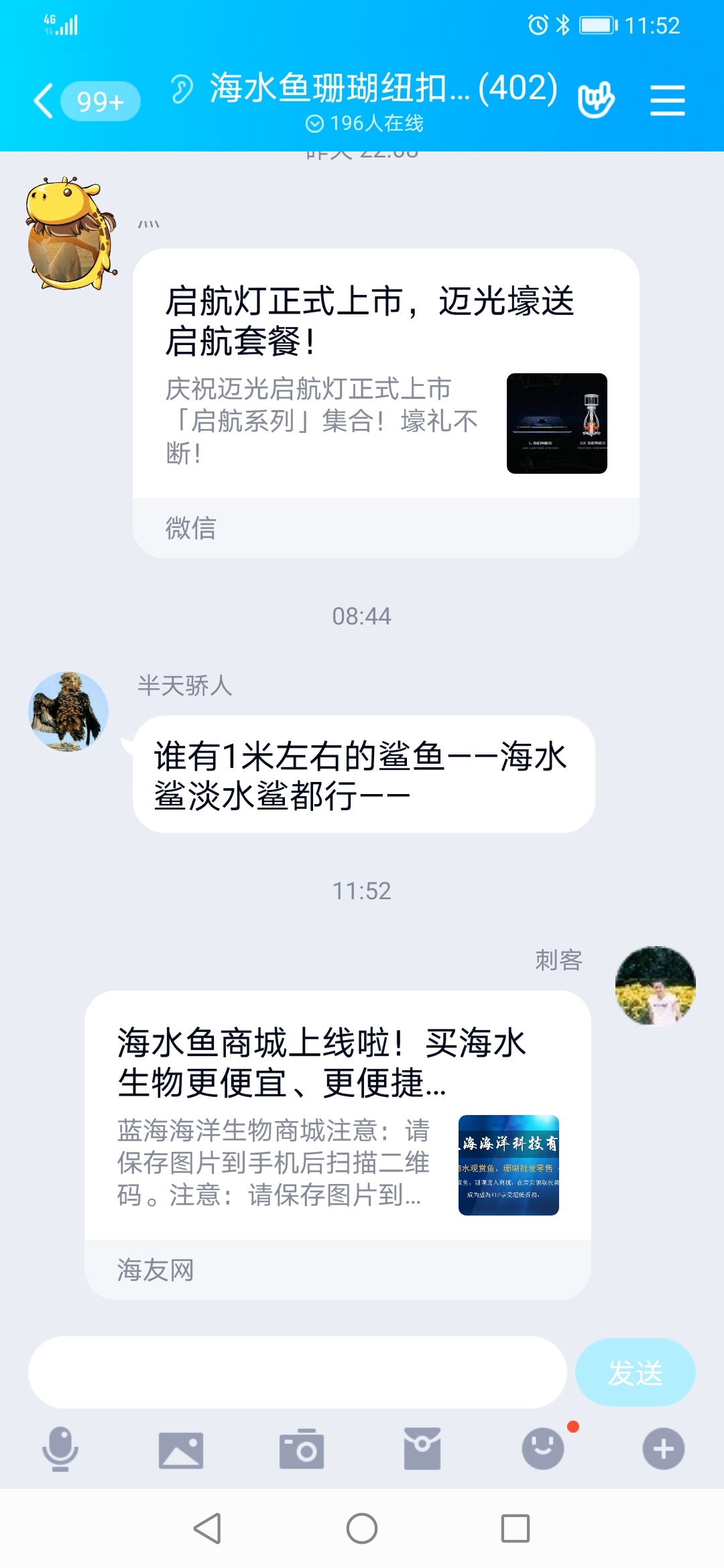Open the group menu icon
The height and width of the screenshot is (1568, 724).
pyautogui.click(x=667, y=101)
